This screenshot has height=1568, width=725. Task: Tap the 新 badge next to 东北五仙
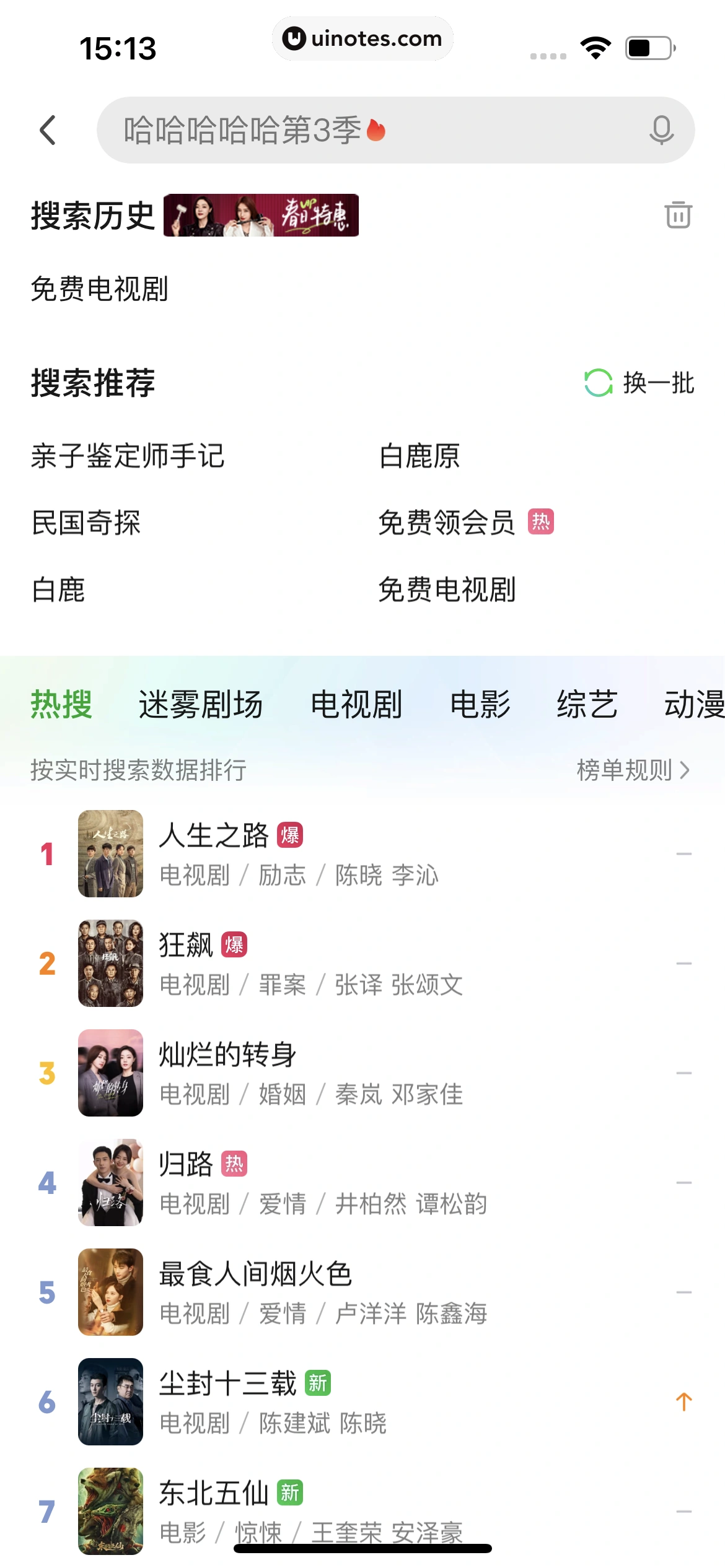[x=289, y=1492]
